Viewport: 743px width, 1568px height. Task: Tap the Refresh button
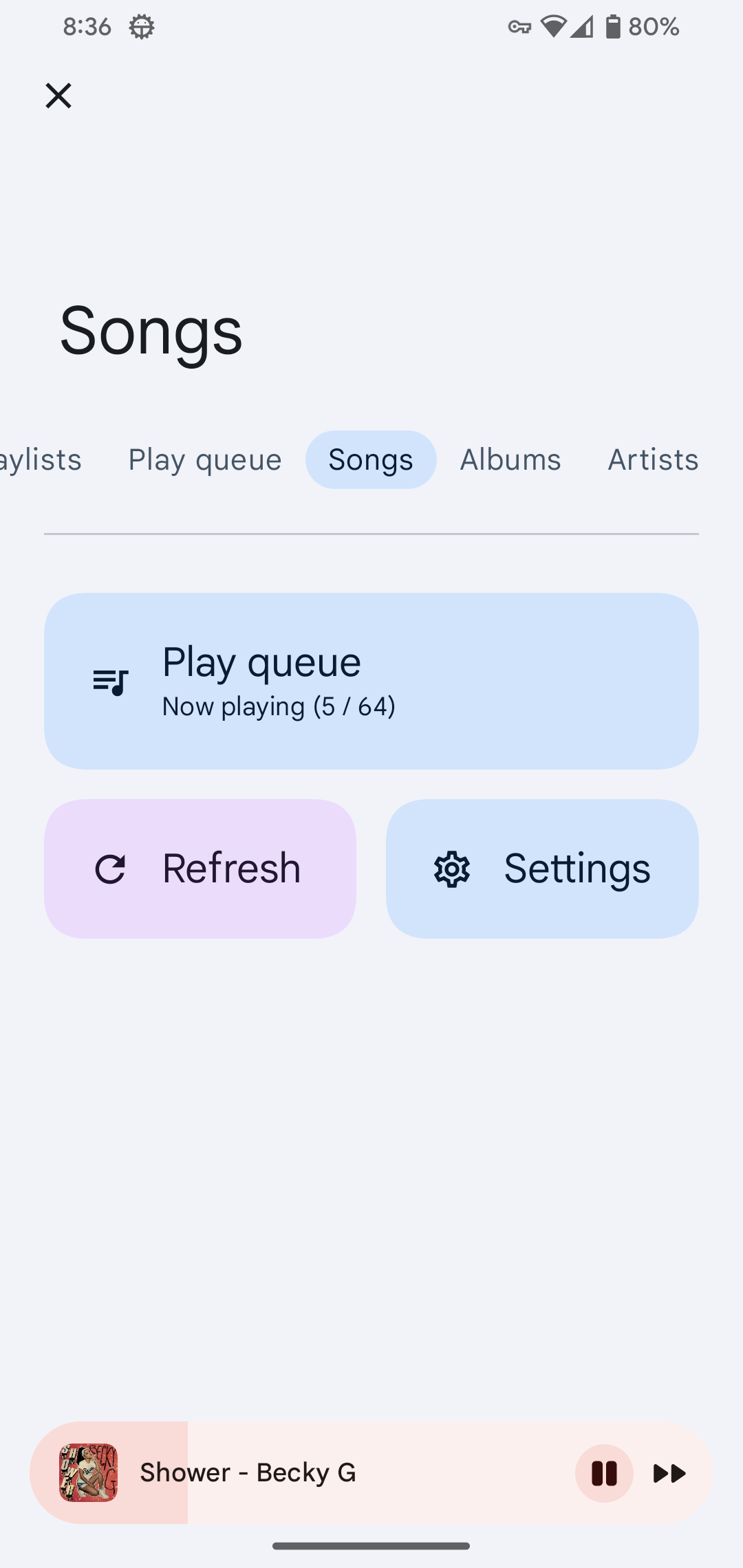click(x=200, y=869)
